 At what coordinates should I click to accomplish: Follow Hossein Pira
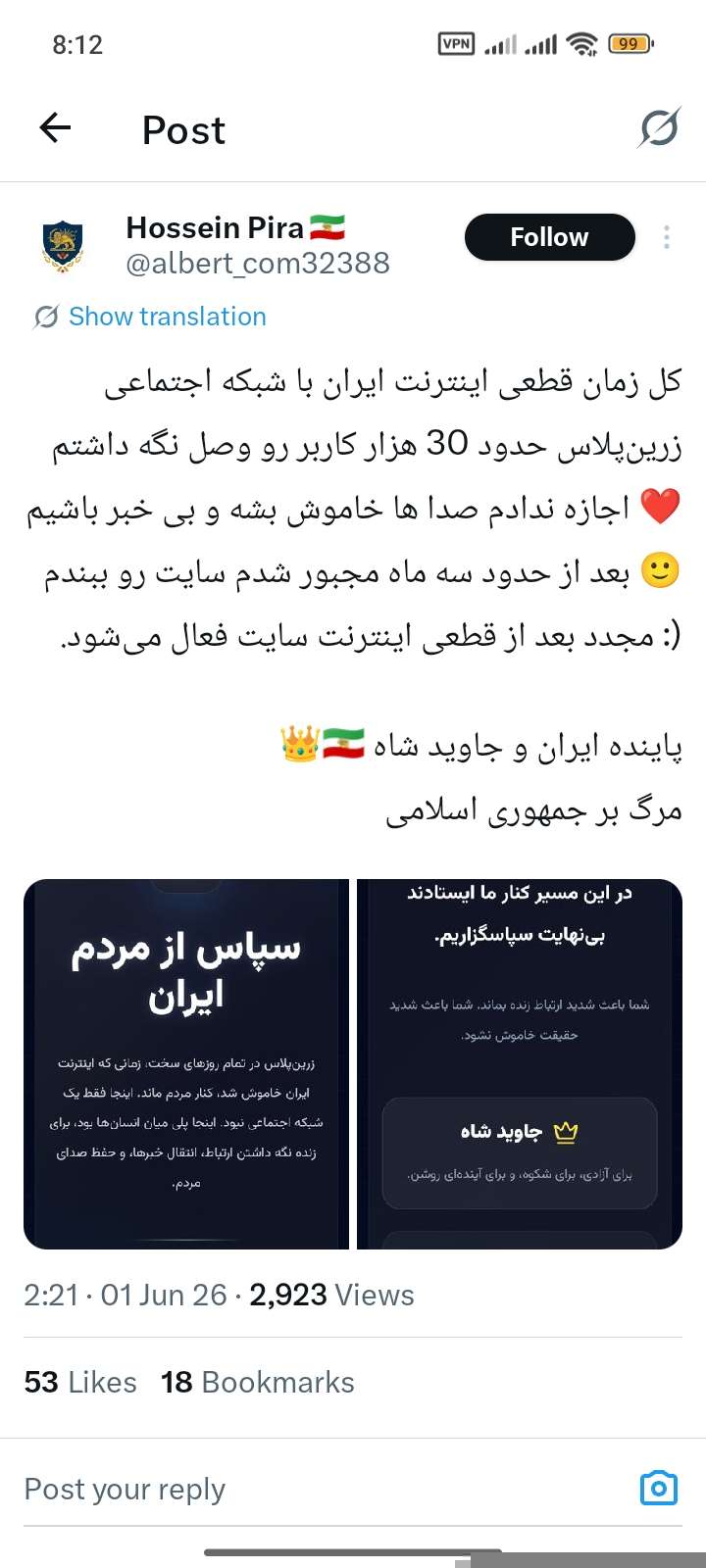pyautogui.click(x=549, y=237)
